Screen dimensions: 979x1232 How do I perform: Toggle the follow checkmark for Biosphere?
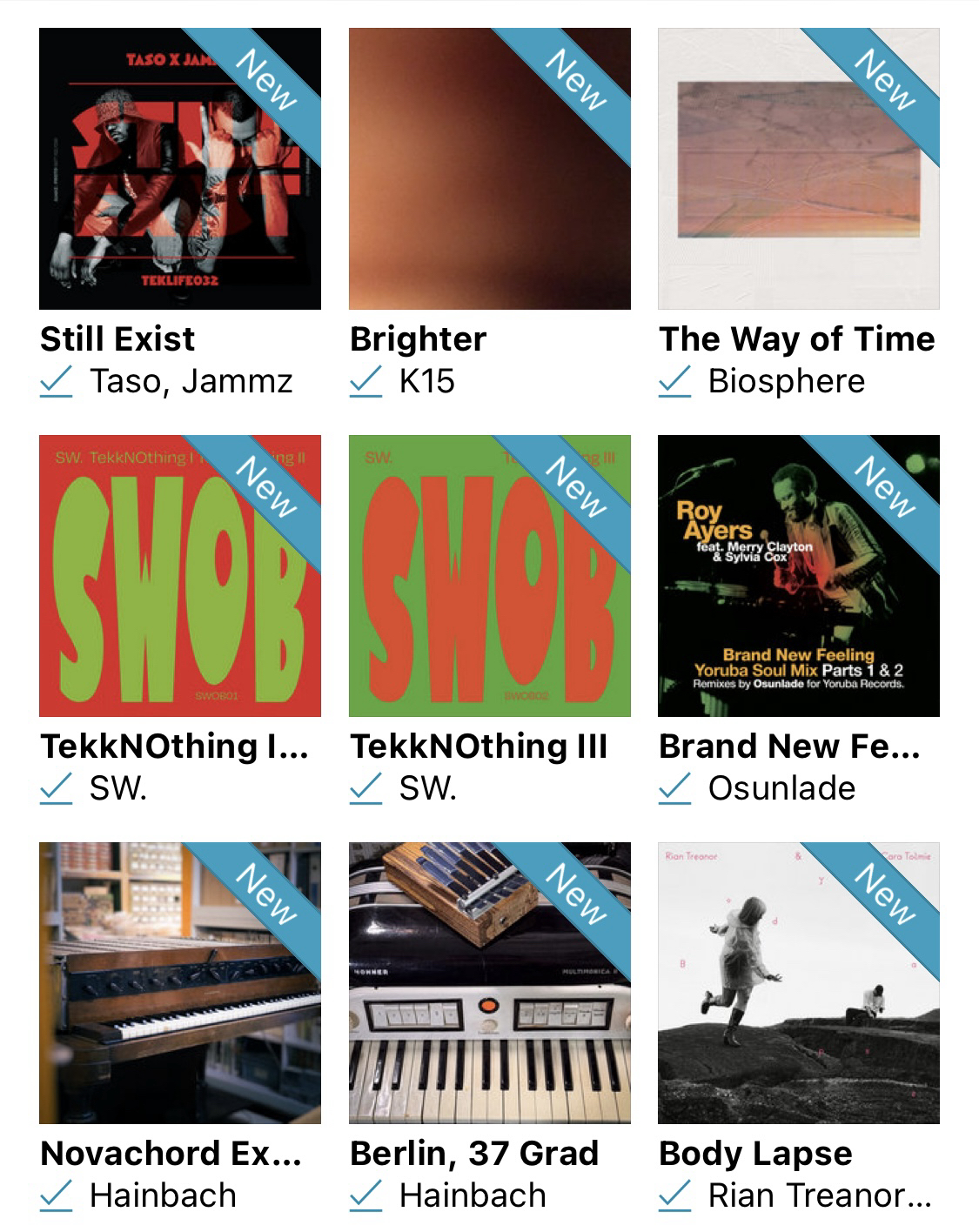[675, 382]
